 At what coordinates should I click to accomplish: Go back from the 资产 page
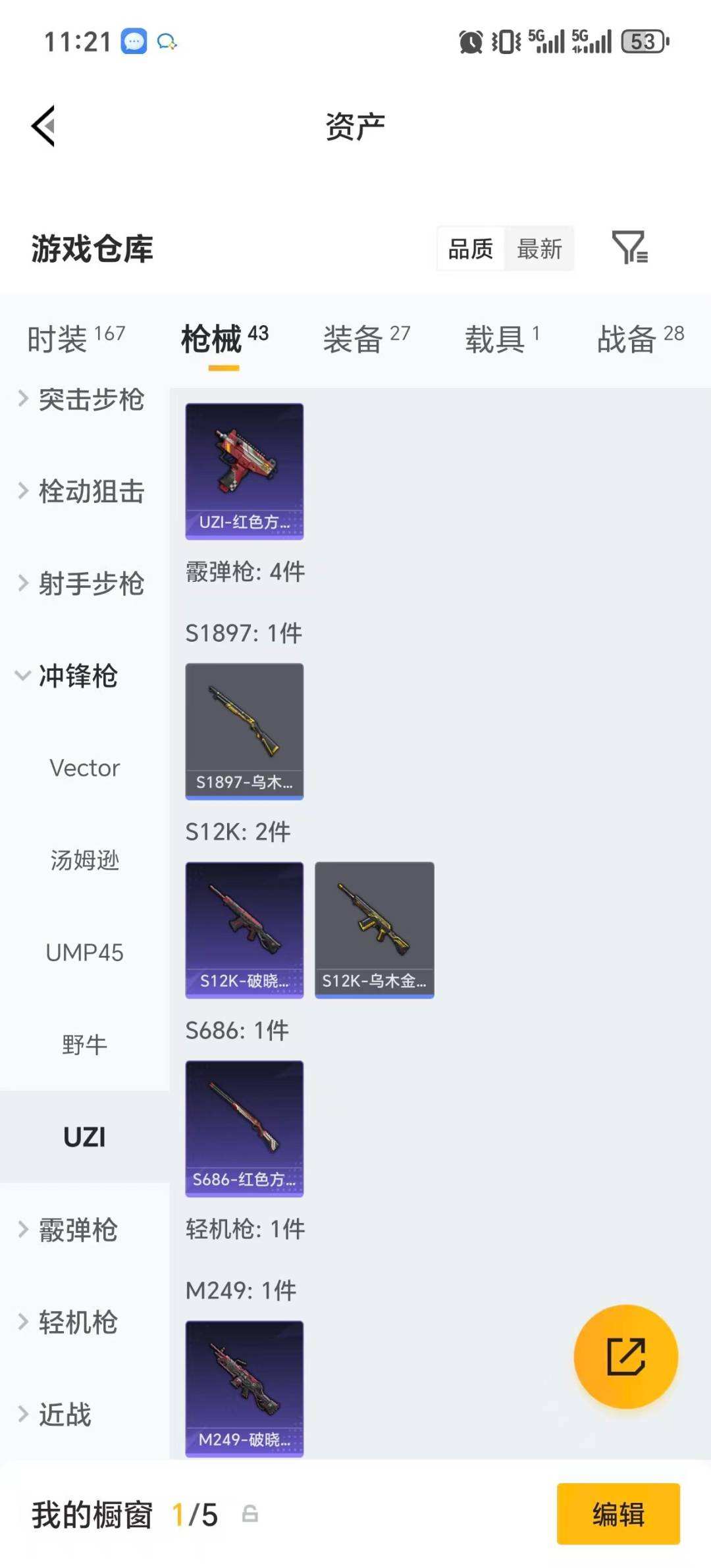pos(43,126)
